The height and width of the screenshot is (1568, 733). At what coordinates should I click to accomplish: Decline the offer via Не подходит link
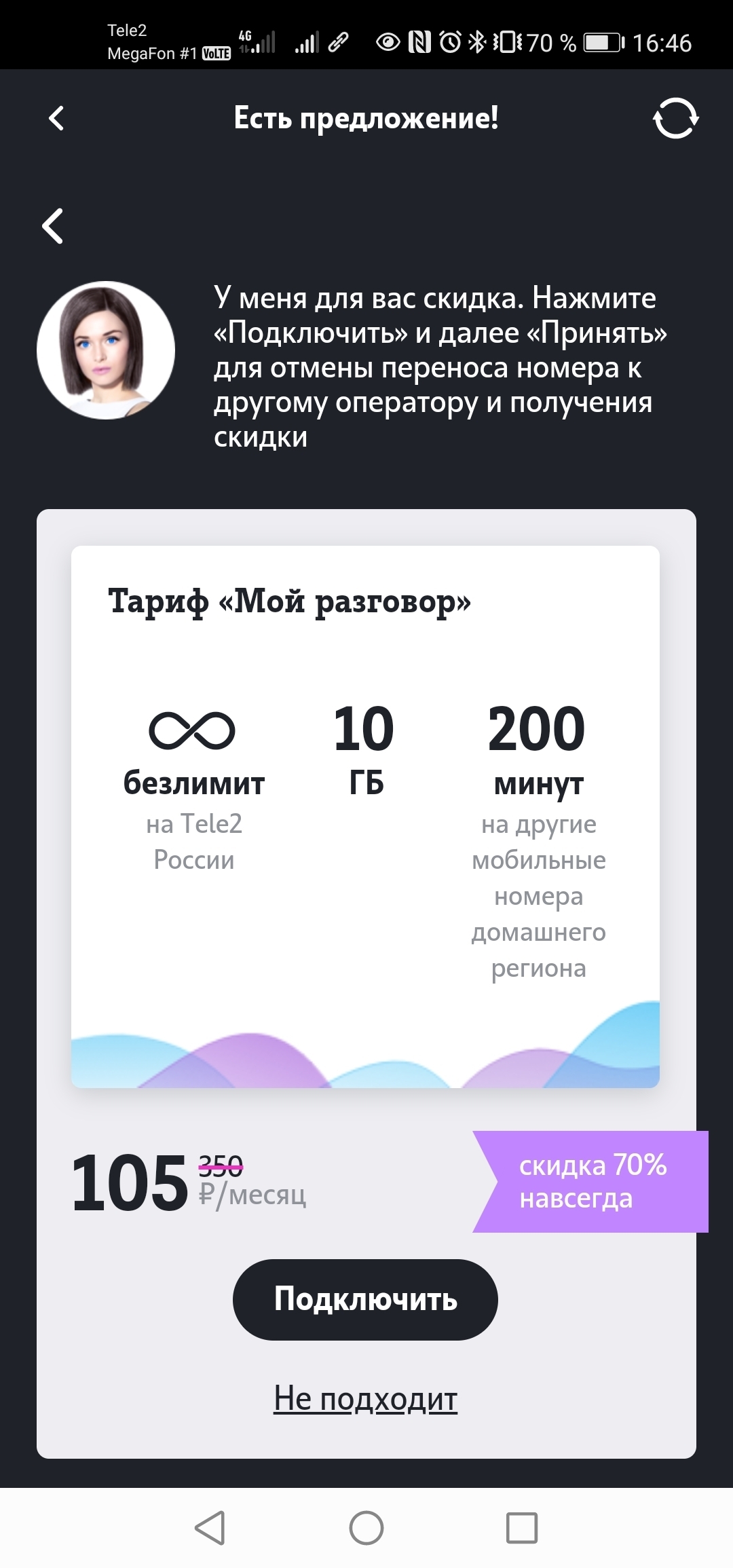click(x=365, y=1398)
